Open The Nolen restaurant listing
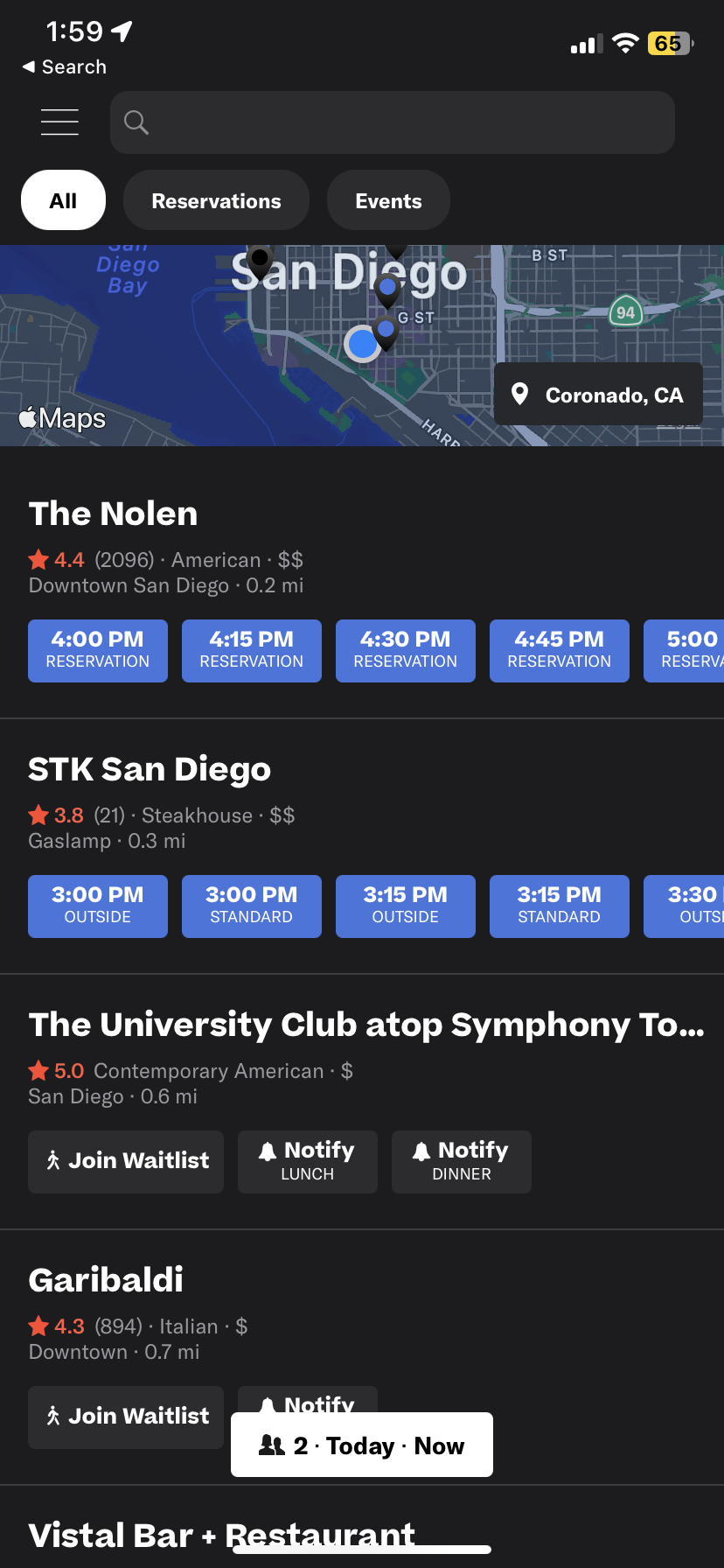724x1568 pixels. click(x=113, y=514)
